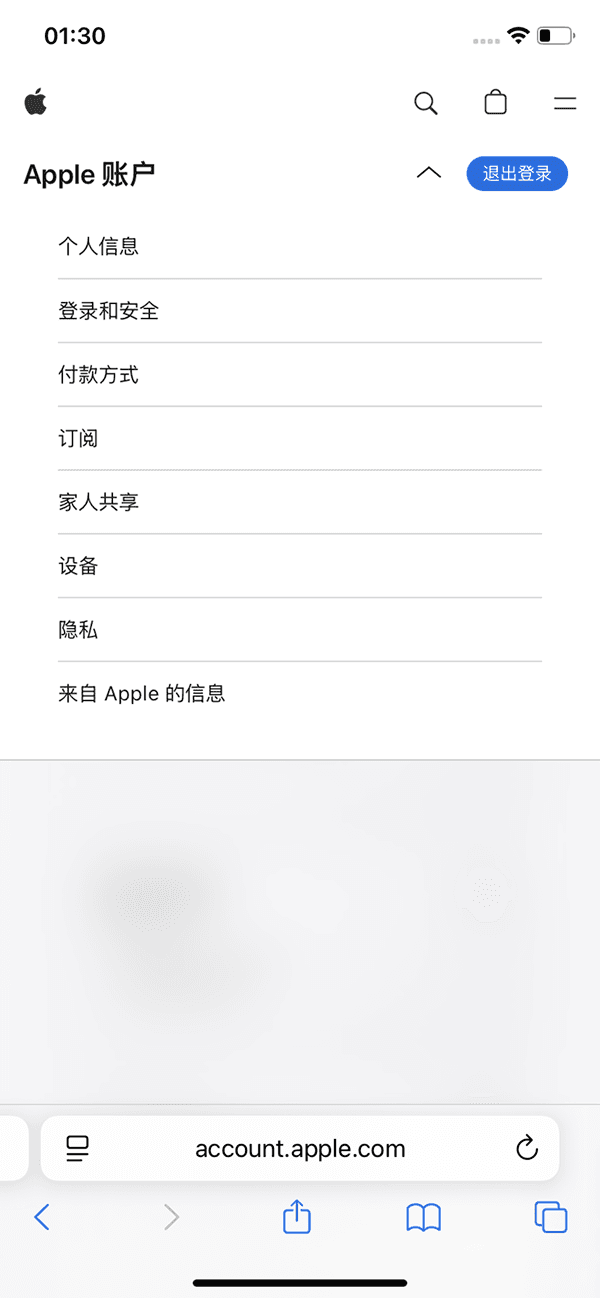Viewport: 600px width, 1298px height.
Task: Open 个人信息 section
Action: click(98, 246)
